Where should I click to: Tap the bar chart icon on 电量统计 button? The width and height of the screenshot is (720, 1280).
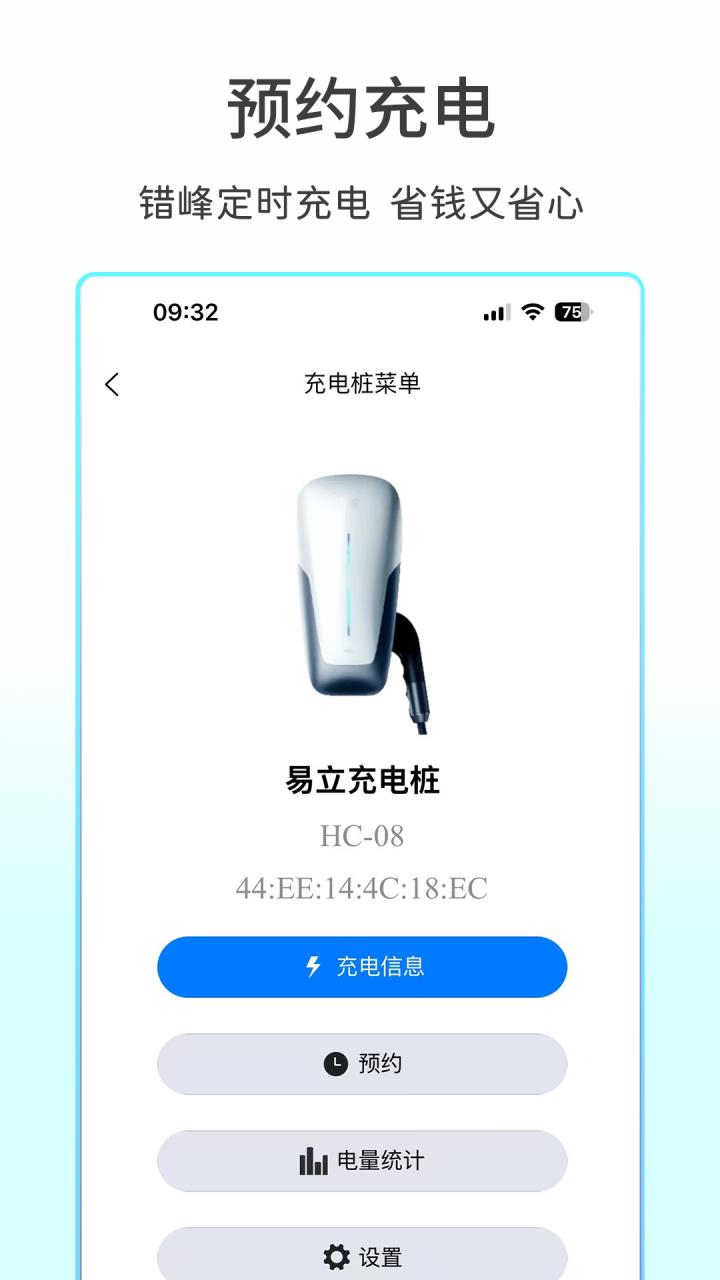311,1161
